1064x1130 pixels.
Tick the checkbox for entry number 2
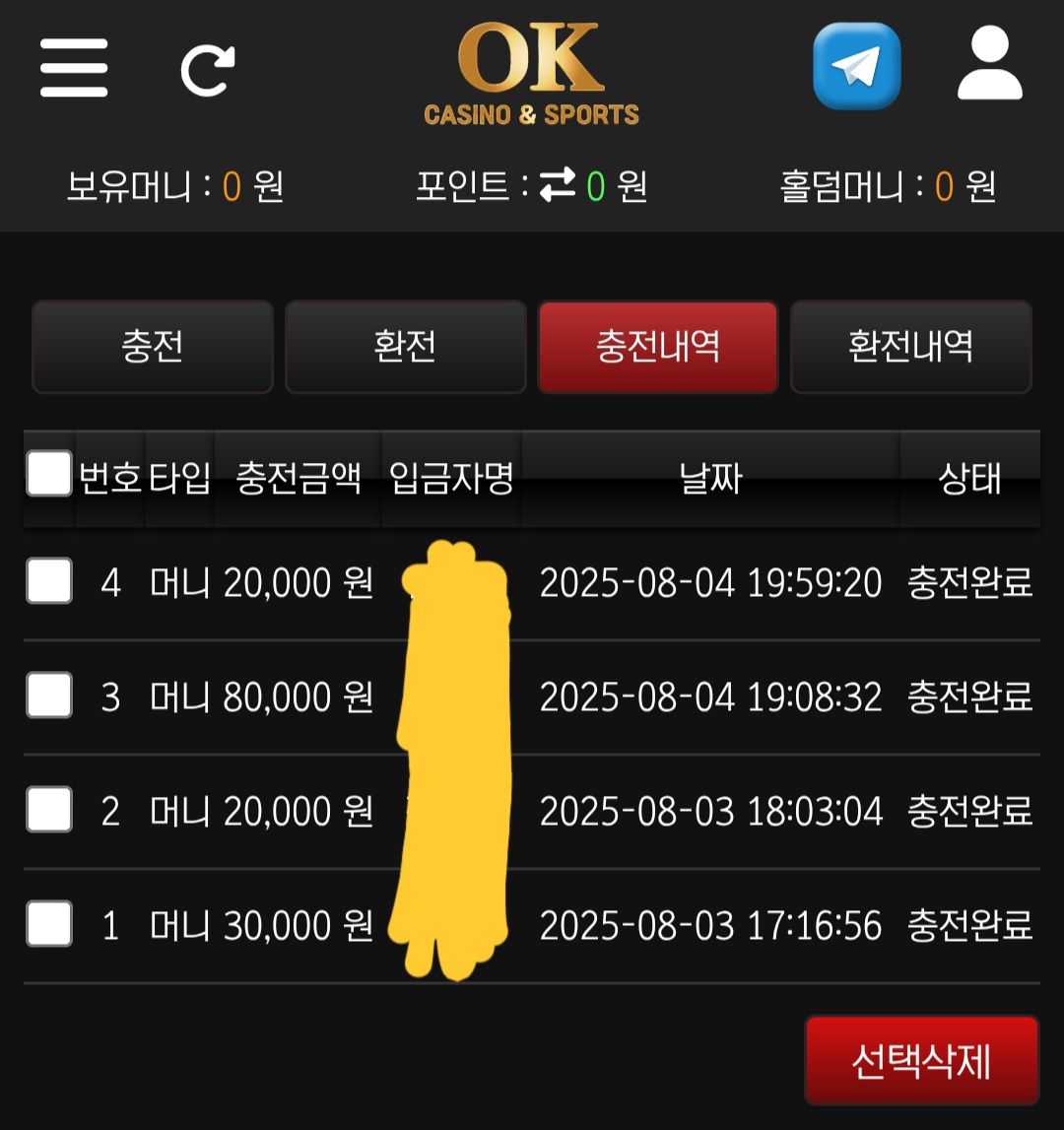(x=49, y=810)
